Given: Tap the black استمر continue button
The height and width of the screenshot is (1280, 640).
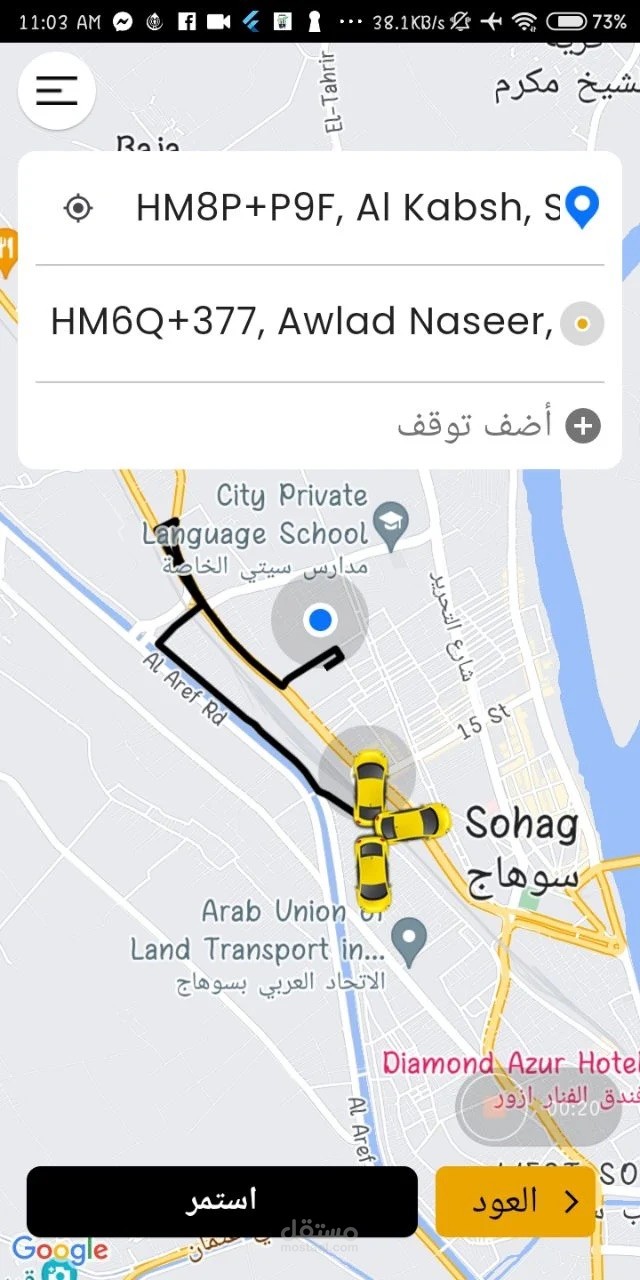Looking at the screenshot, I should point(222,1201).
